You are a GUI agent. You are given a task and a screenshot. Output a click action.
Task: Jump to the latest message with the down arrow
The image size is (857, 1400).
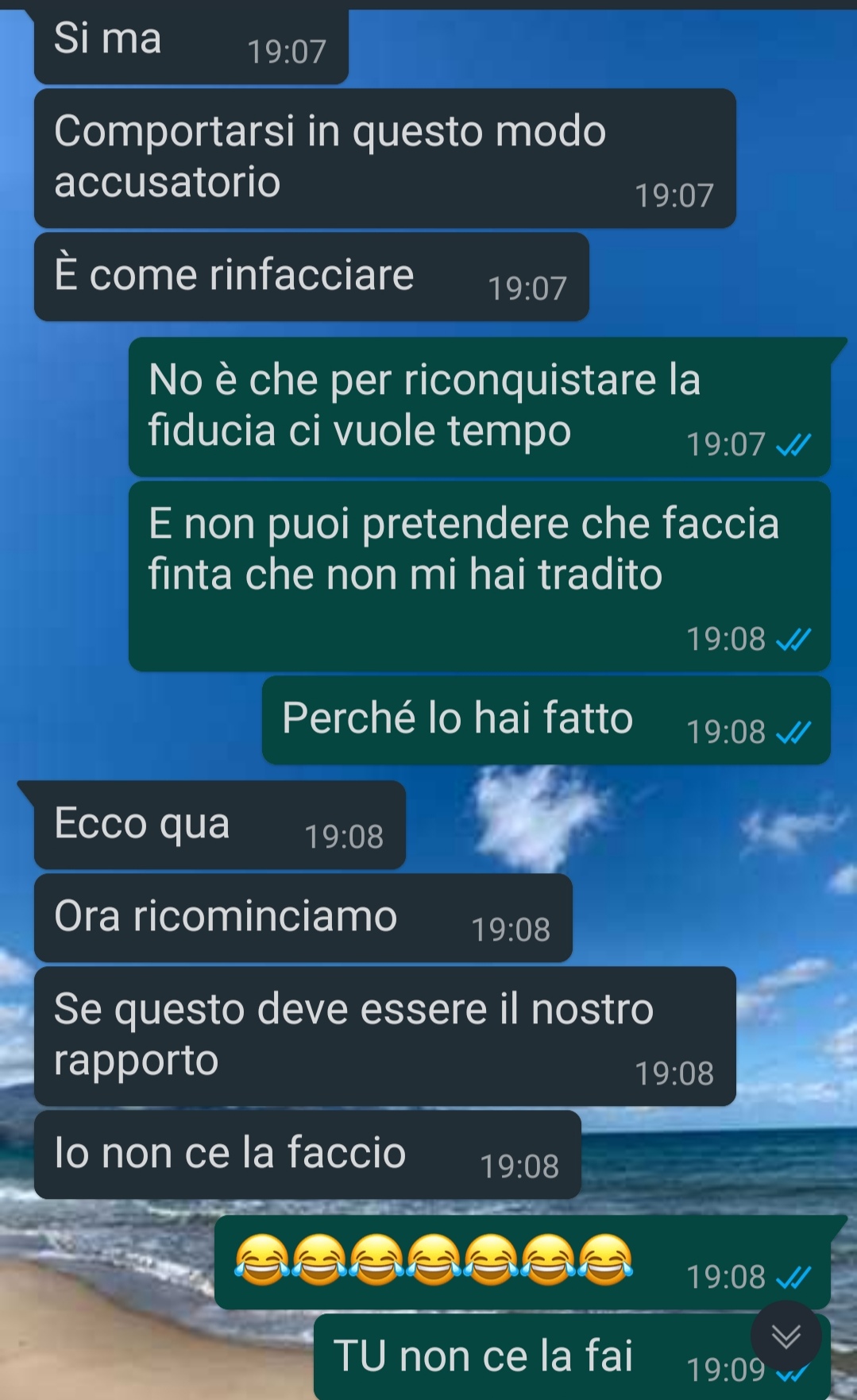tap(786, 1336)
